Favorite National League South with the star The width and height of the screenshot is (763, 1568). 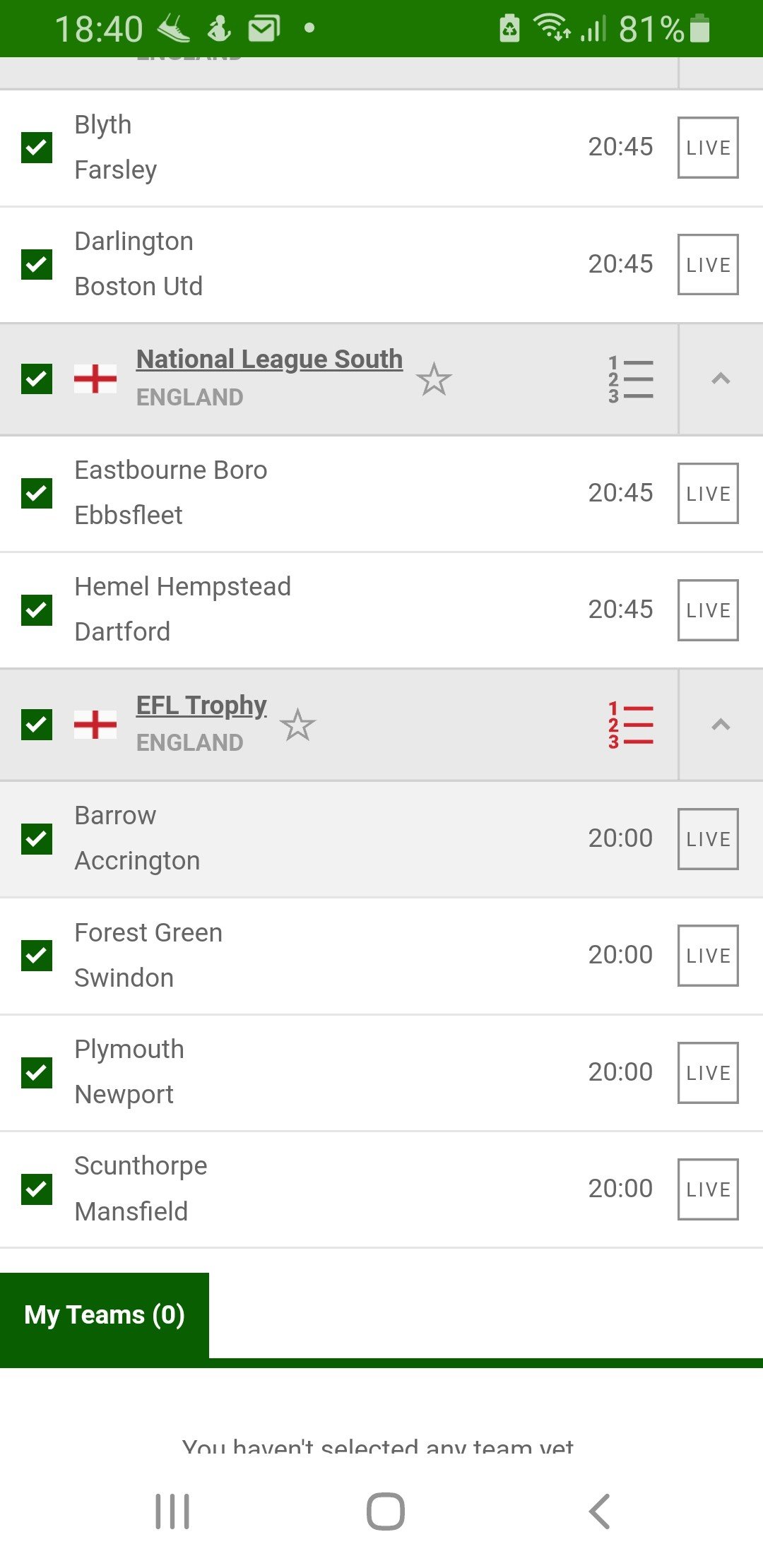[x=434, y=379]
